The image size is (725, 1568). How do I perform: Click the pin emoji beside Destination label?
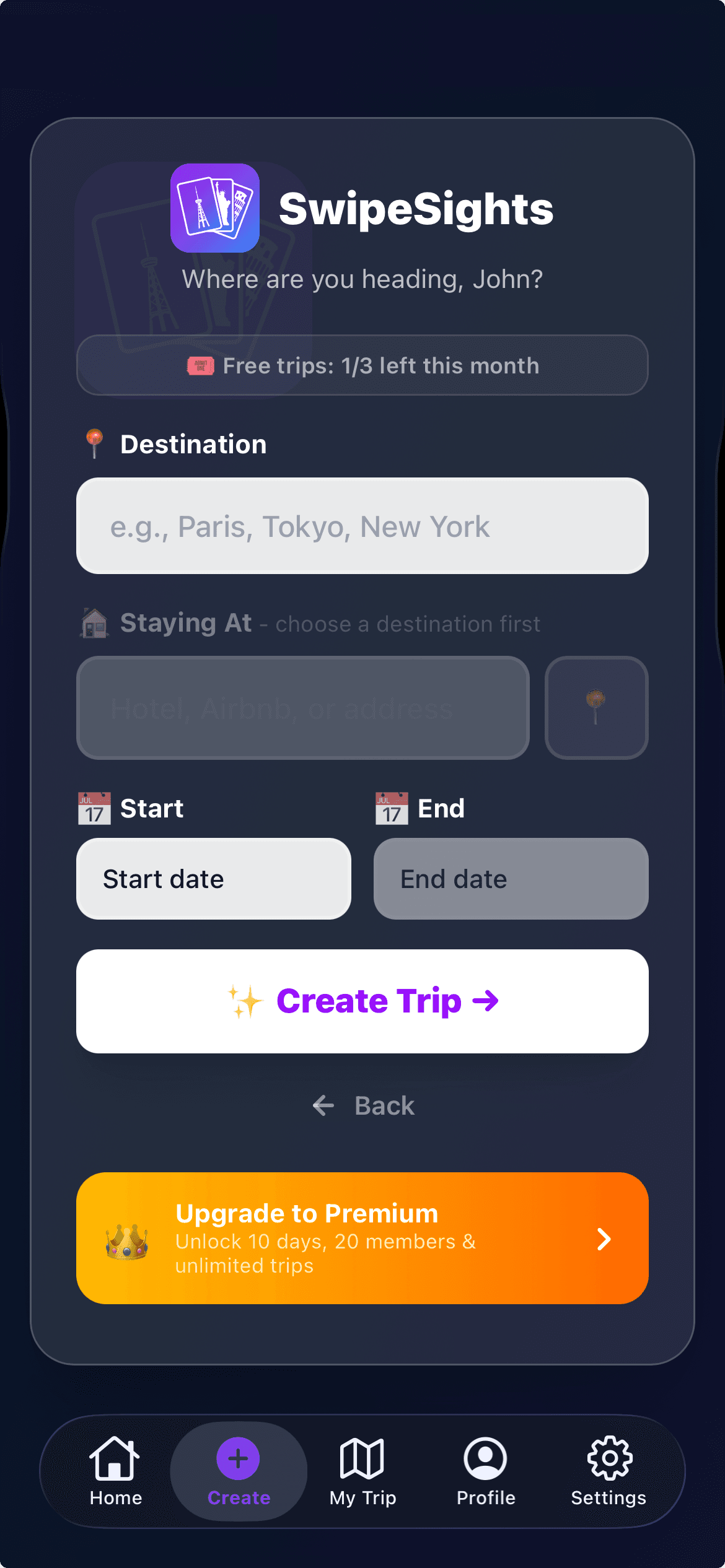(x=94, y=443)
